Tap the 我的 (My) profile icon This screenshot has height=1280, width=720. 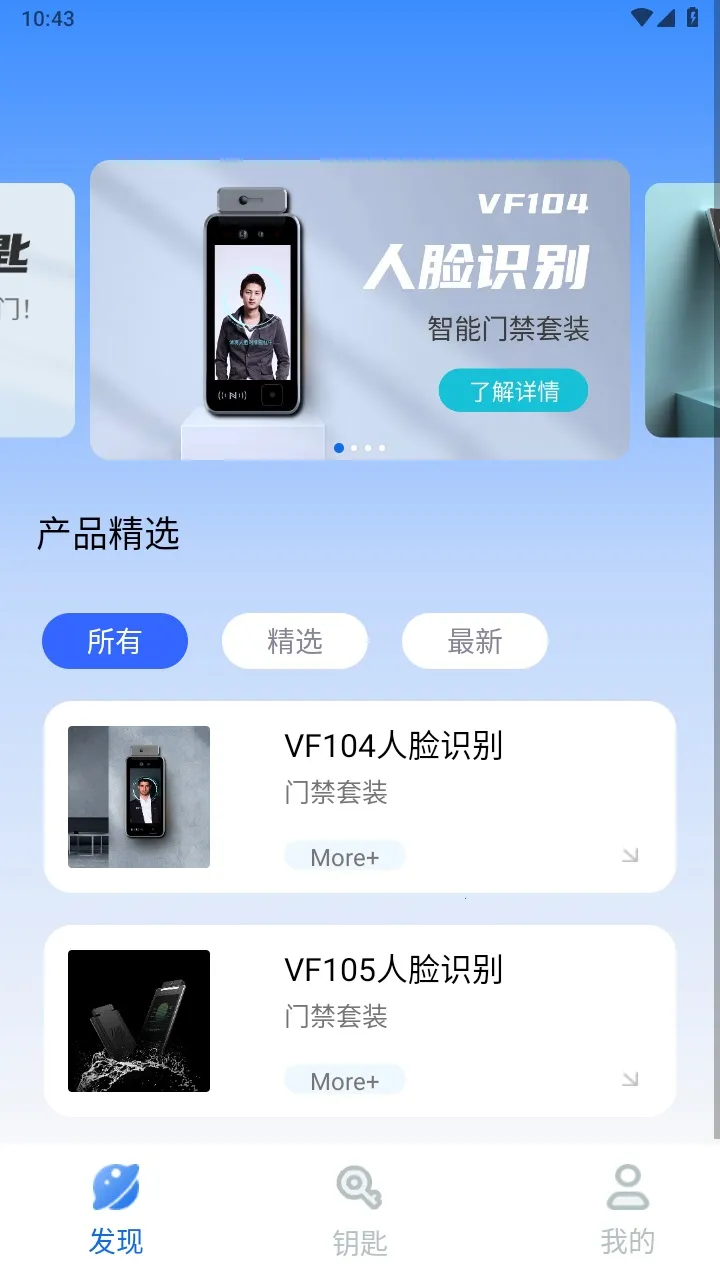[x=626, y=1185]
